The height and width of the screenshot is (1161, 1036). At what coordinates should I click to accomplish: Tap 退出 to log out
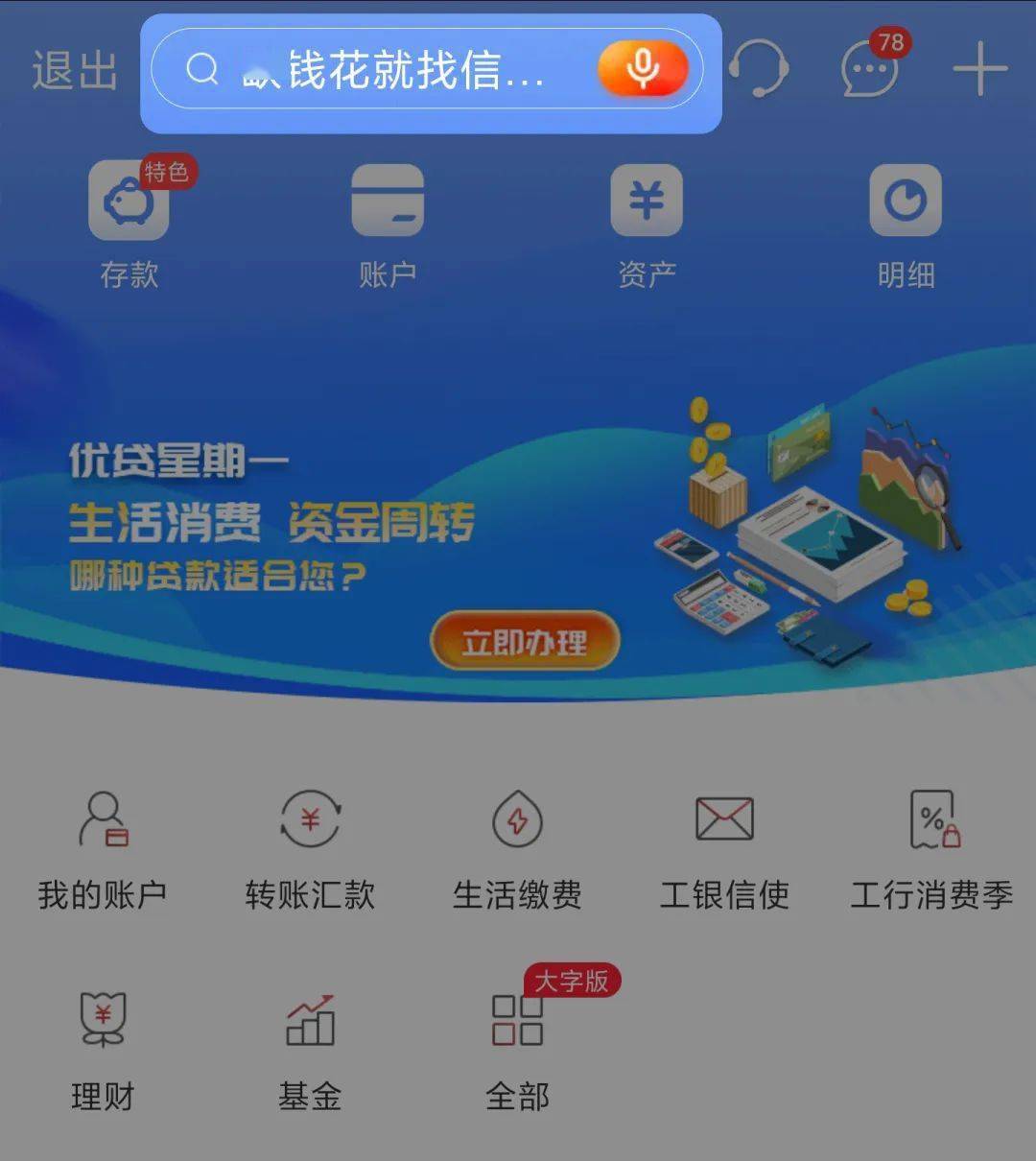(73, 67)
